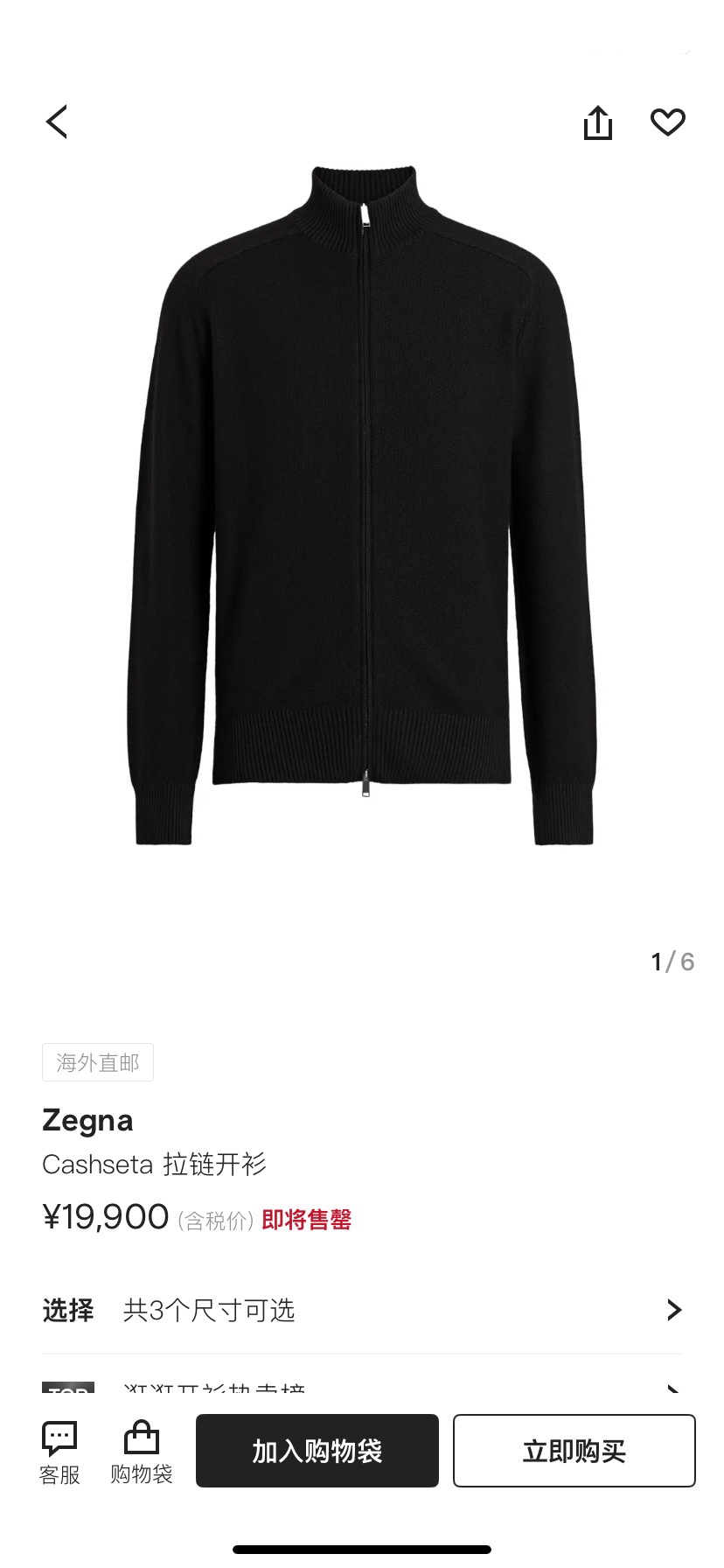Share this Zegna cardigan

(598, 122)
